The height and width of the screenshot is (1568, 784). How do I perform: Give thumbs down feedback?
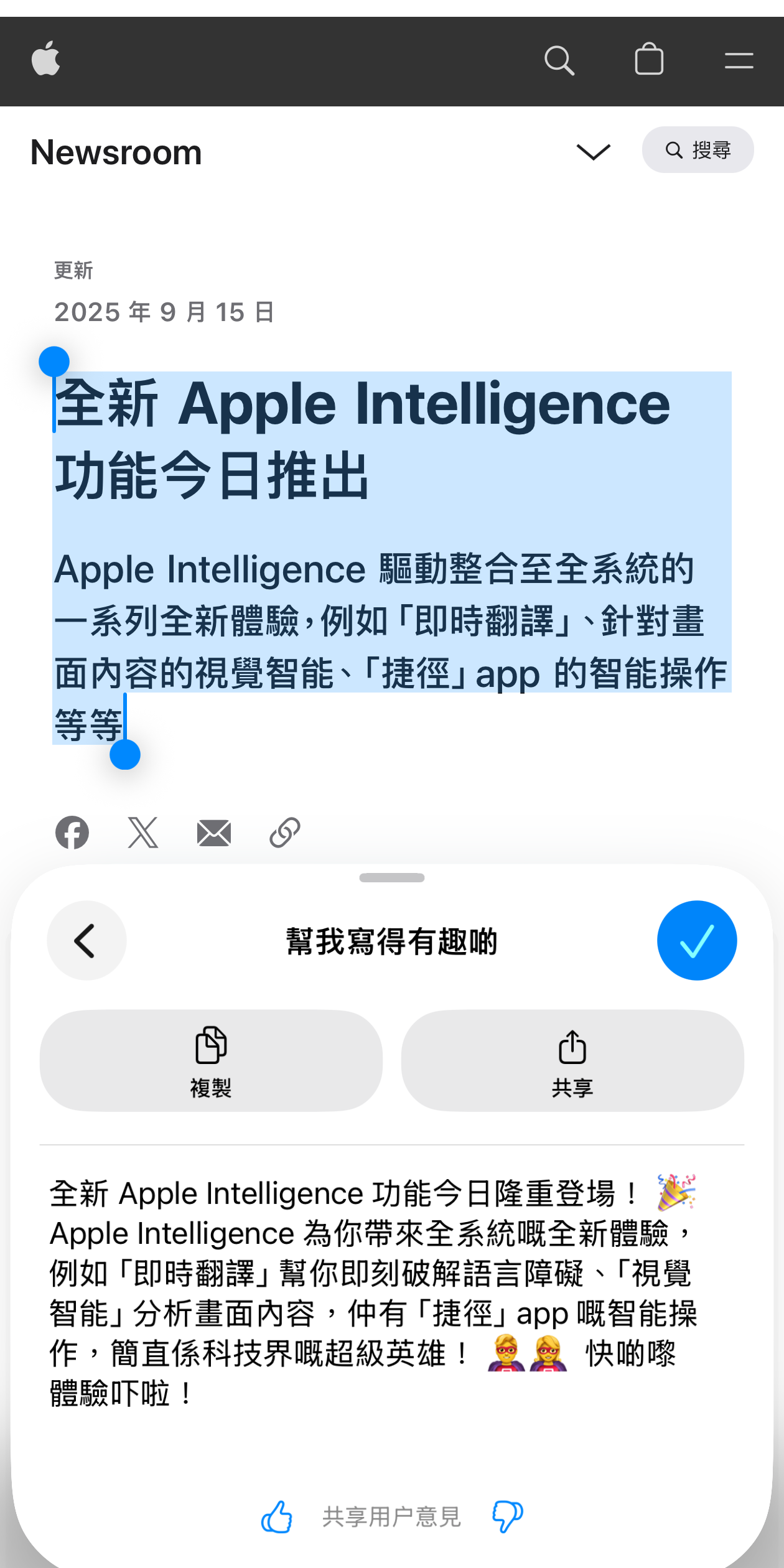[x=507, y=1516]
